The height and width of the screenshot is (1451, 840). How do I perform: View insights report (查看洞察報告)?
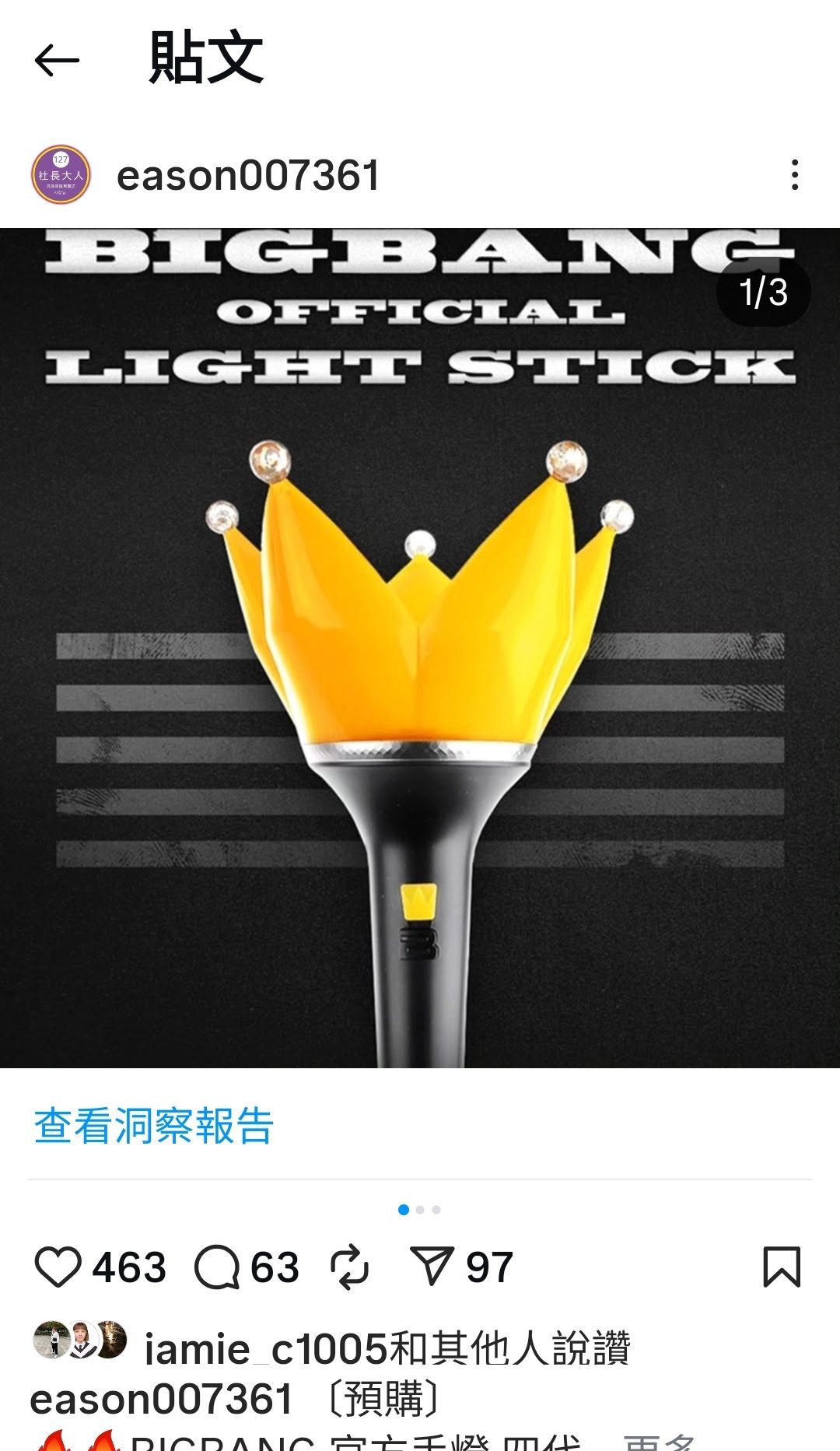click(154, 1126)
